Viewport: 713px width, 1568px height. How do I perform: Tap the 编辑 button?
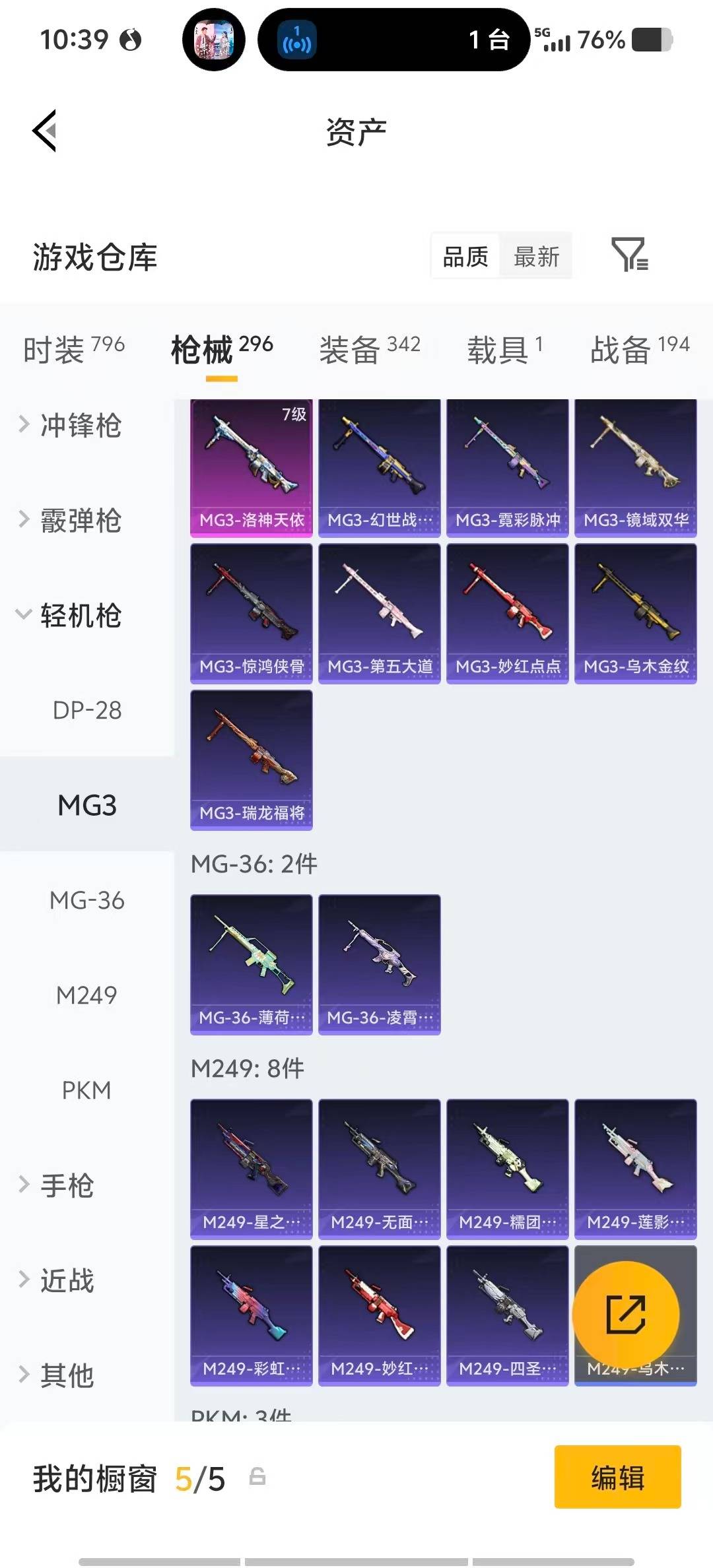(617, 1477)
